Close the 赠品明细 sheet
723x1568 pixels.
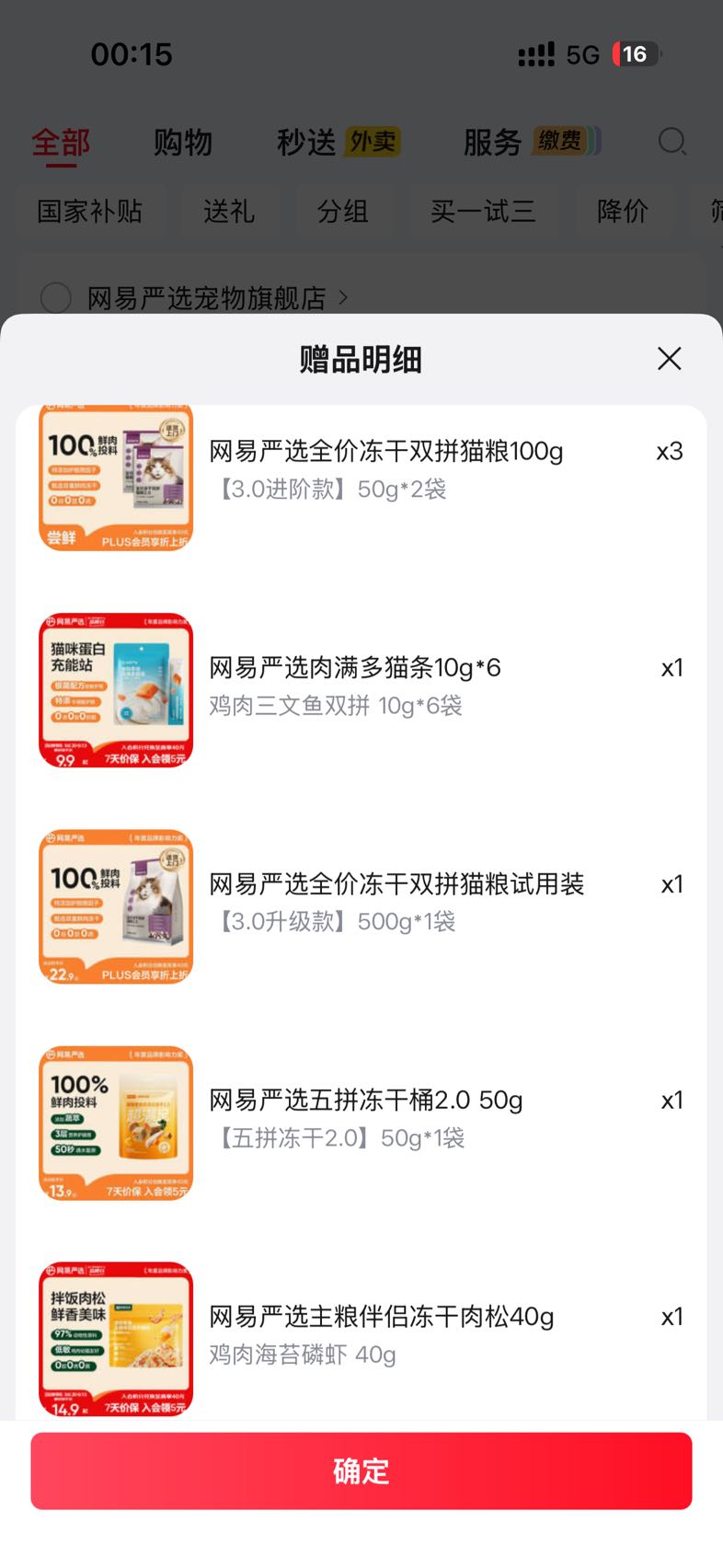(x=670, y=359)
